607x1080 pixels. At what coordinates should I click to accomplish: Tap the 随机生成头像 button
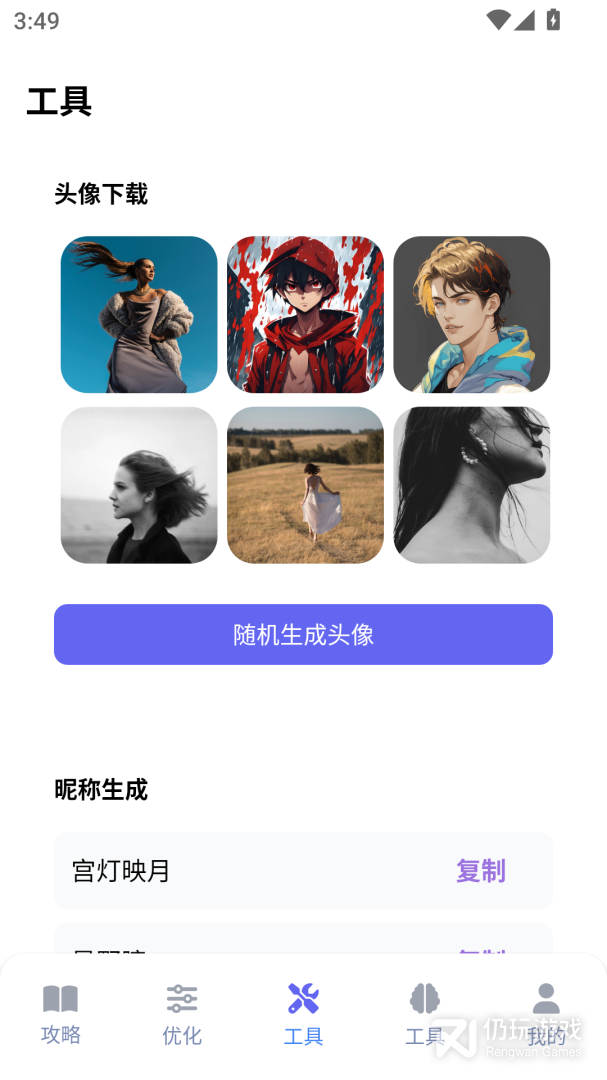pos(303,634)
